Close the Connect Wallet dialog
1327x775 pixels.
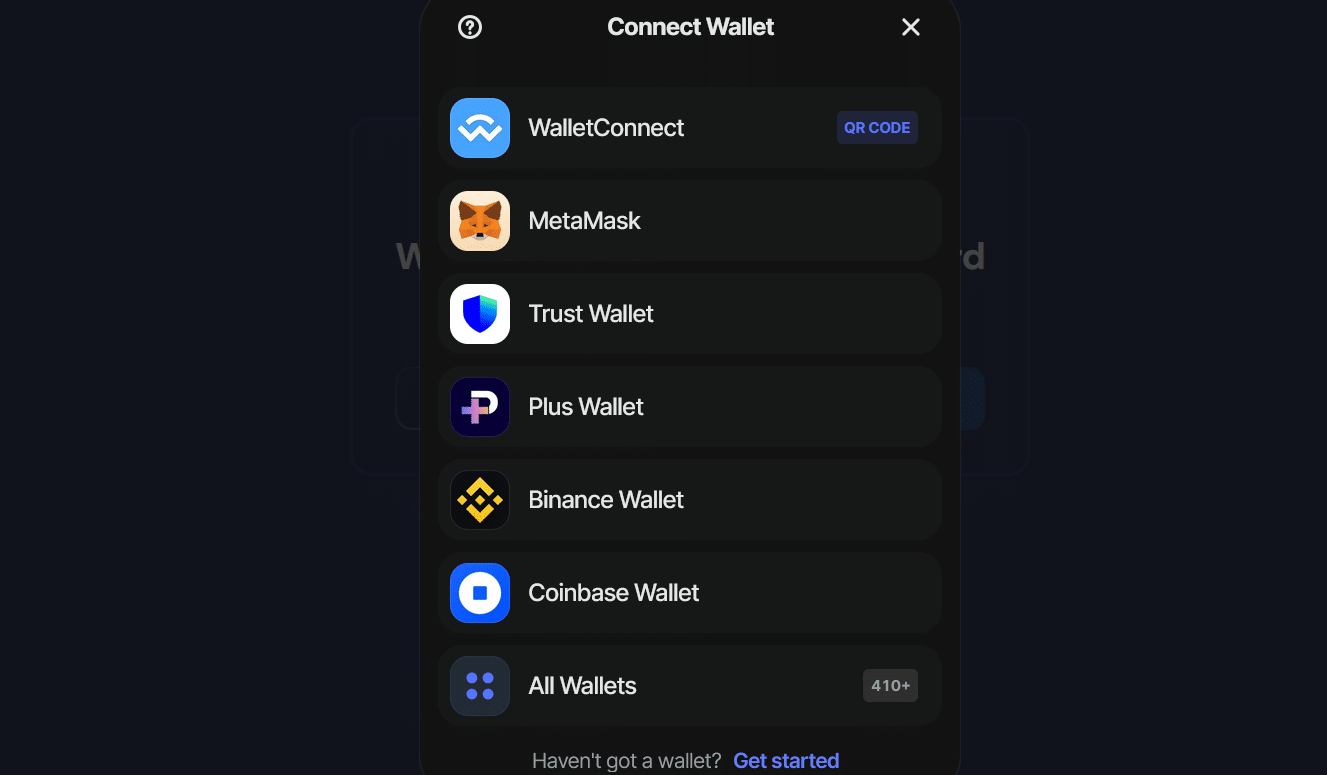point(910,27)
